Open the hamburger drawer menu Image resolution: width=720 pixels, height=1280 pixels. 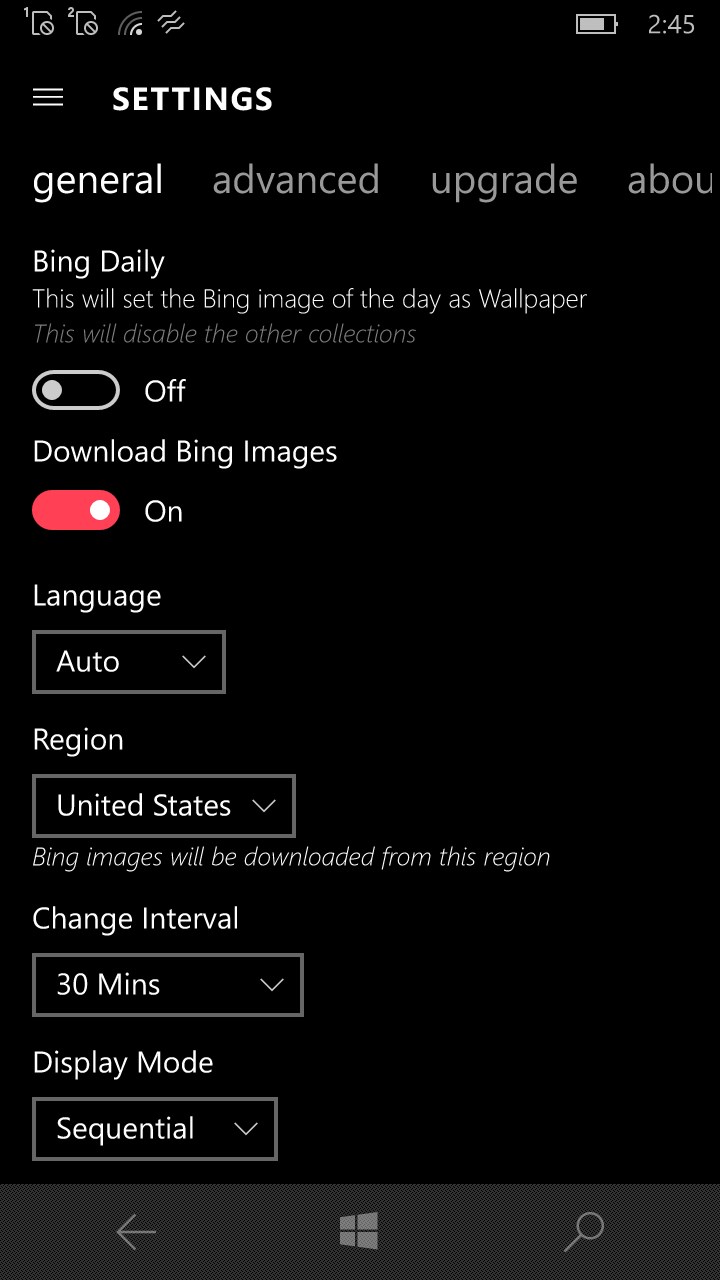click(x=48, y=98)
